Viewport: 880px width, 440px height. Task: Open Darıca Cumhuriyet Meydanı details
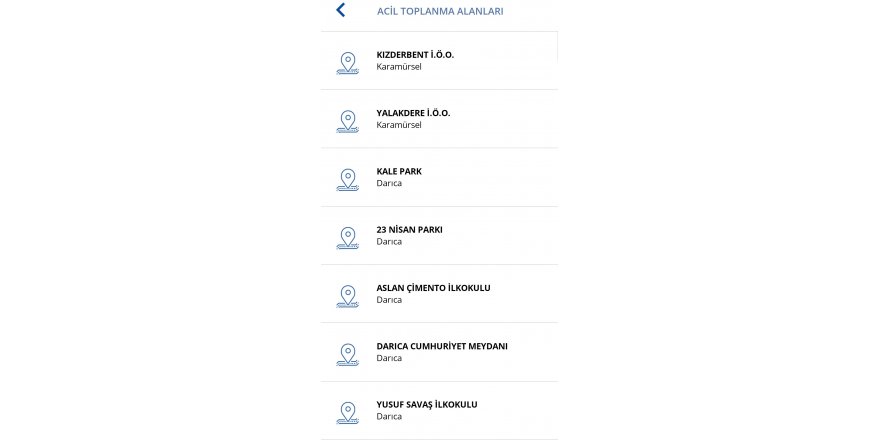(x=441, y=351)
